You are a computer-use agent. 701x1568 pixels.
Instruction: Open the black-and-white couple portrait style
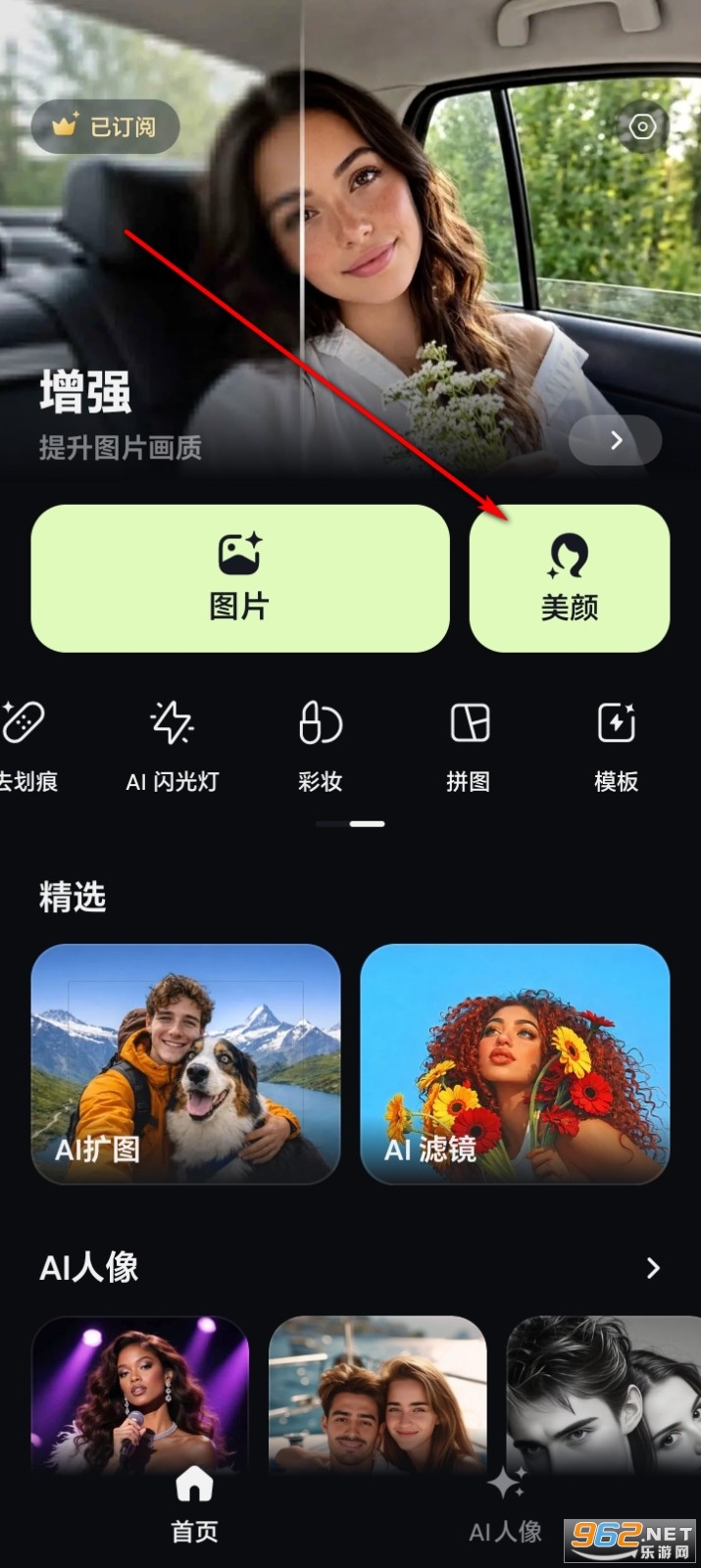603,1392
